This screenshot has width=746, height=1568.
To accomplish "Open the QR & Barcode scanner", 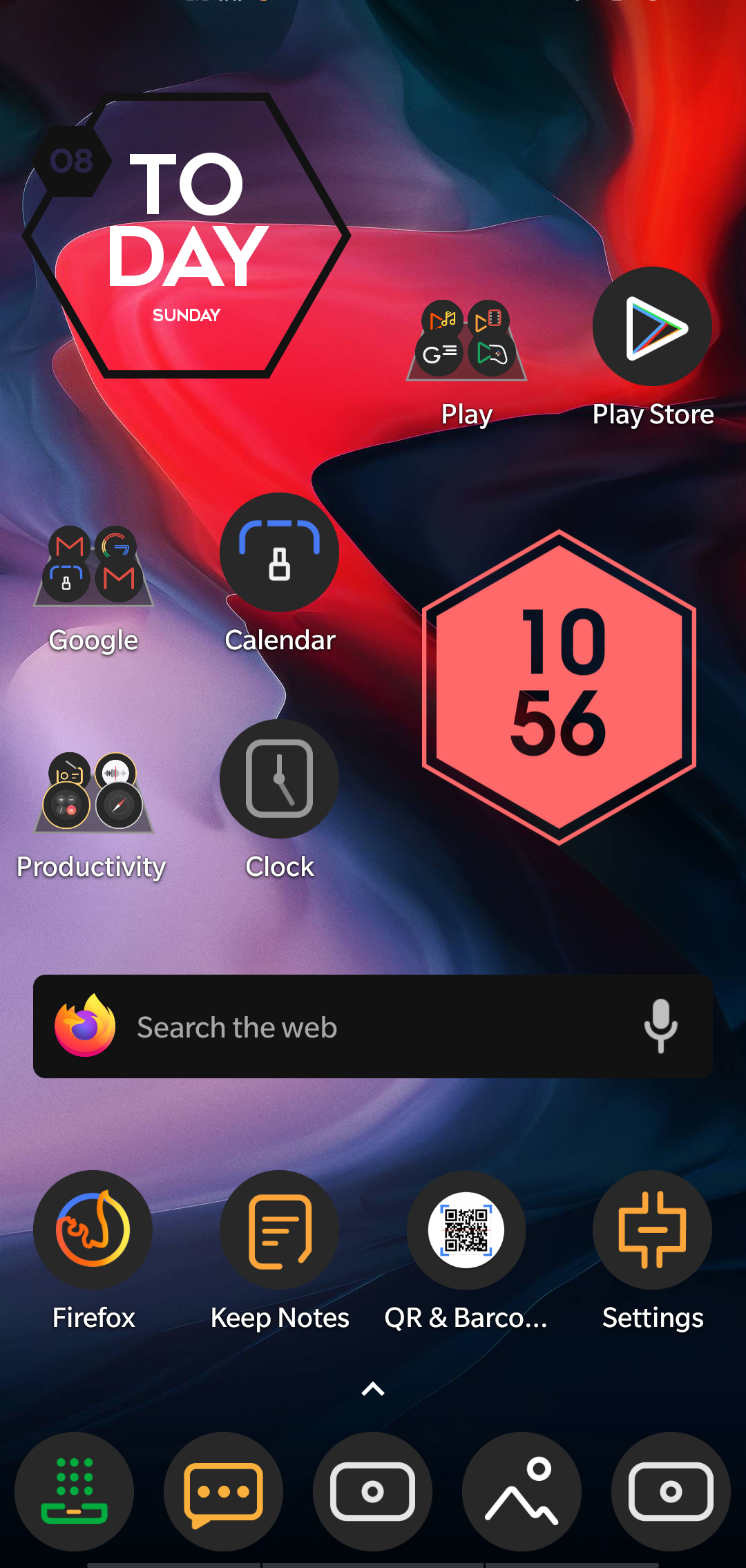I will (x=466, y=1231).
